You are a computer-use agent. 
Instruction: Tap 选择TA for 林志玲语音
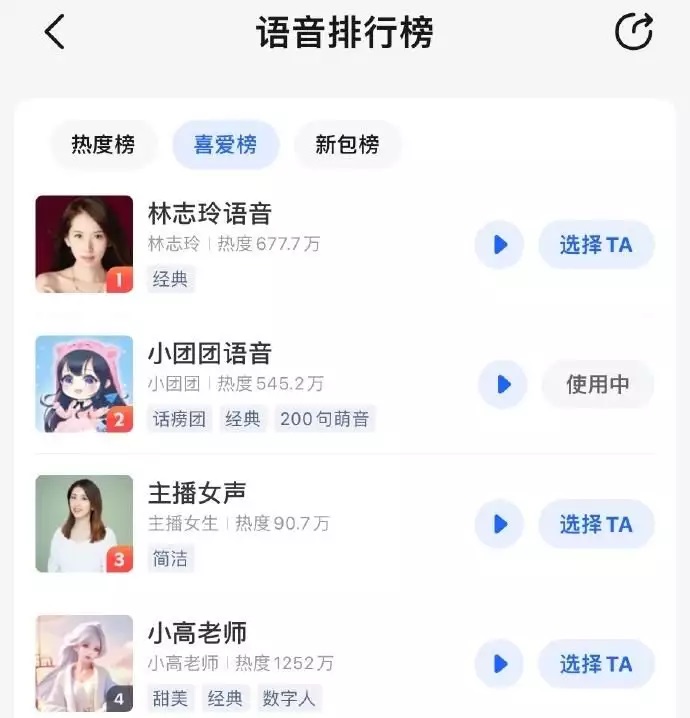pos(596,245)
